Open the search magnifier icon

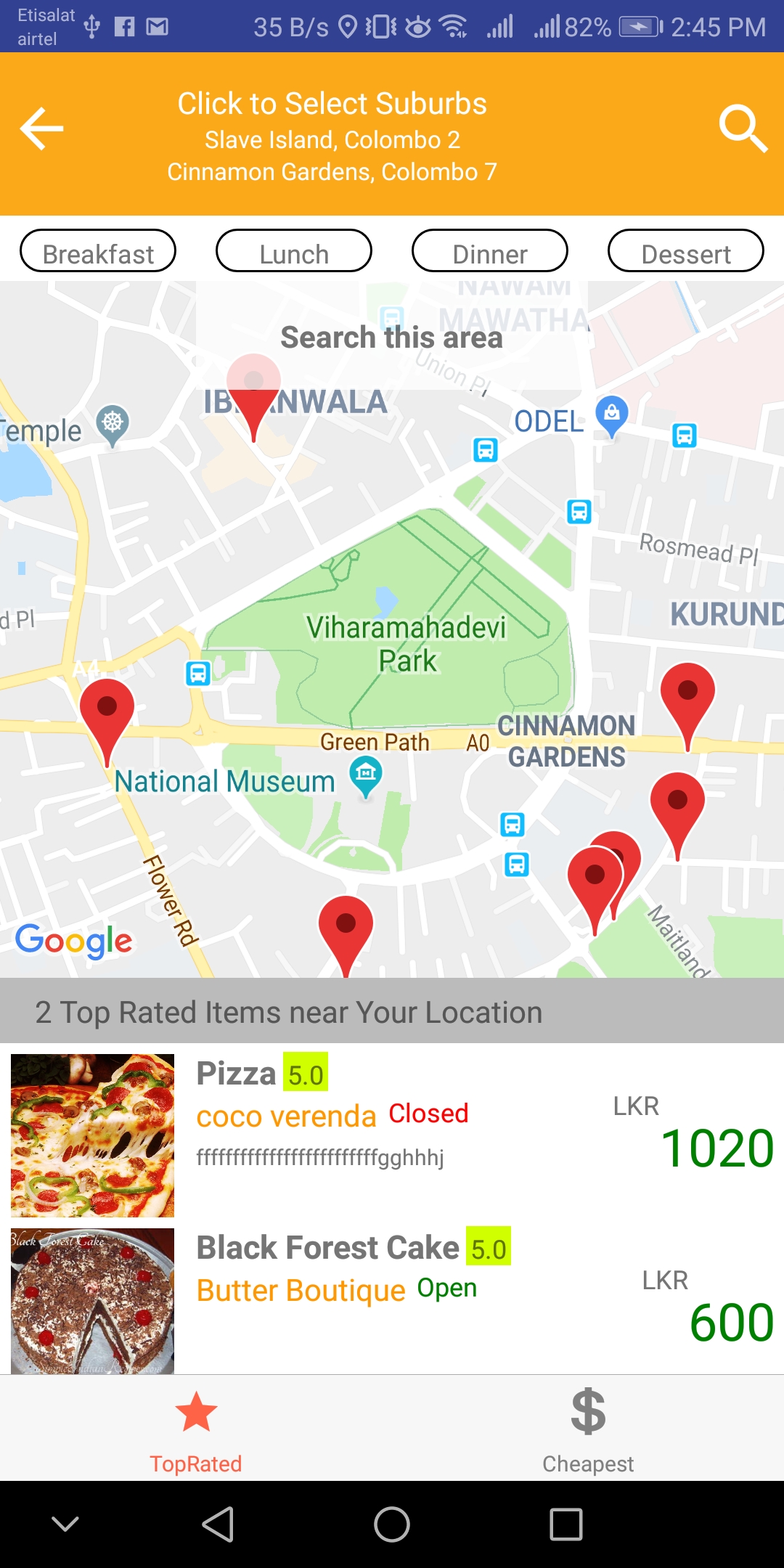(742, 129)
